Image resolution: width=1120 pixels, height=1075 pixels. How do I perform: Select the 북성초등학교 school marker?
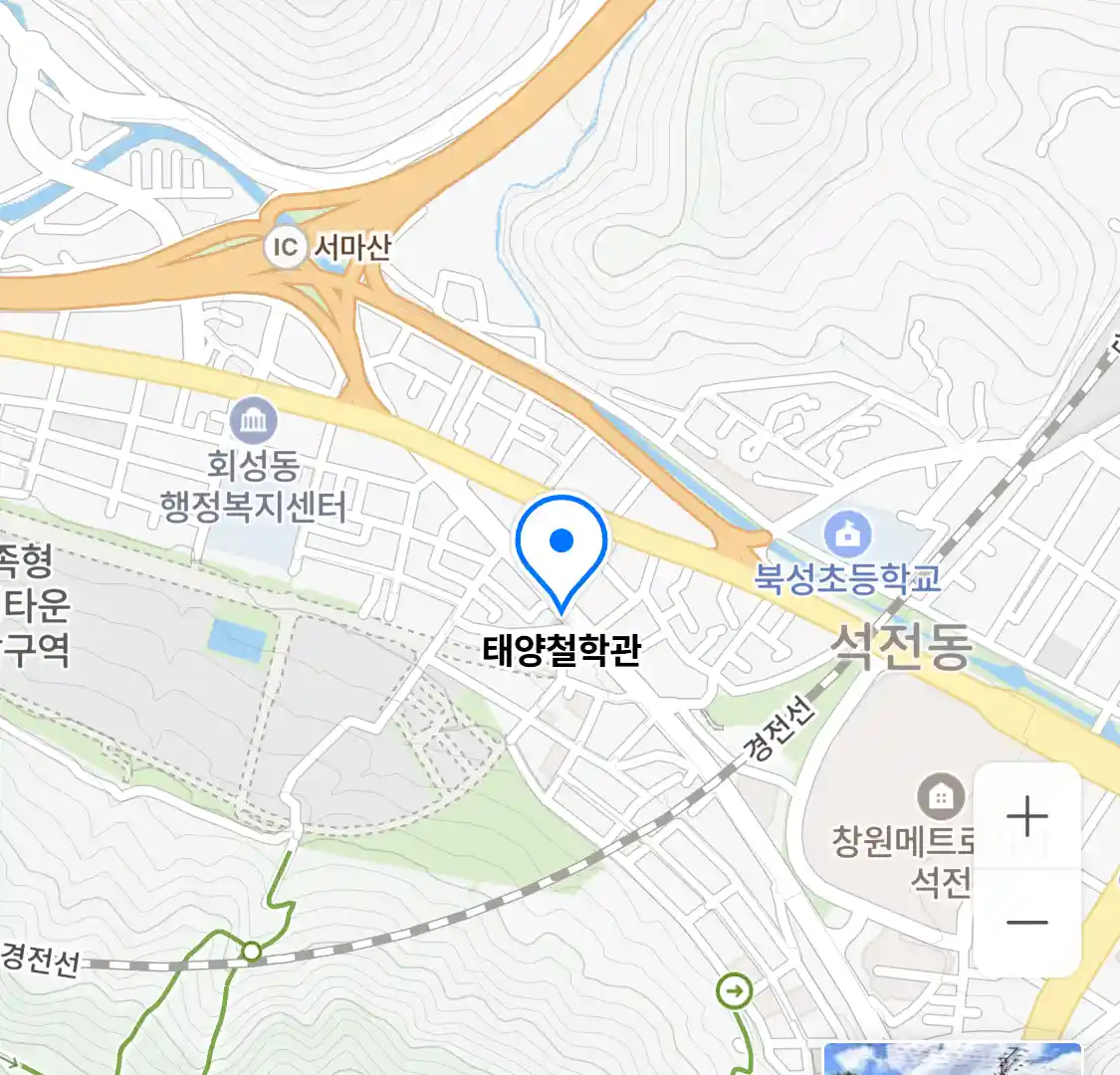pyautogui.click(x=847, y=536)
